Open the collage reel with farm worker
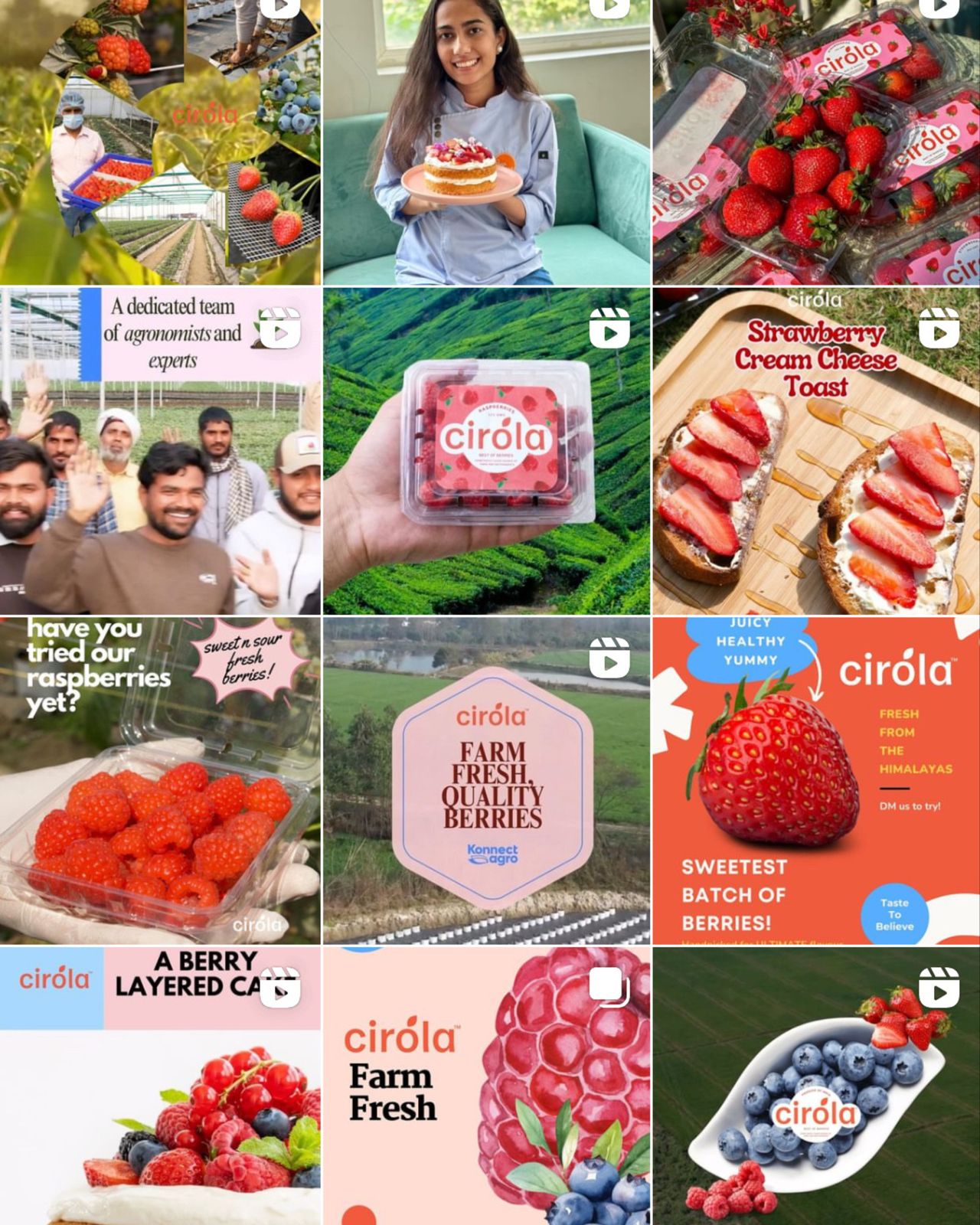980x1225 pixels. click(160, 142)
